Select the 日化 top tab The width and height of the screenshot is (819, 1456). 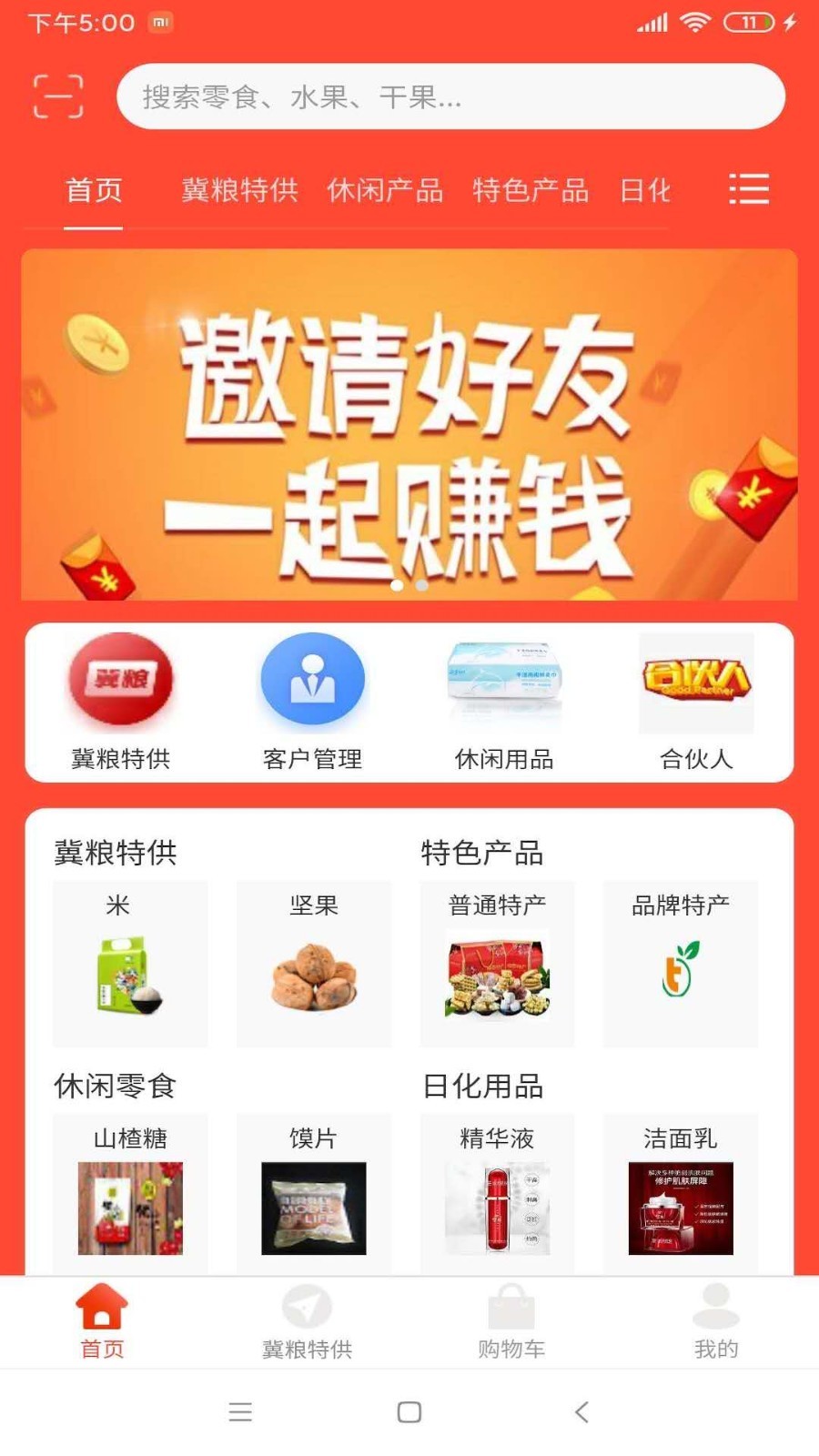(x=644, y=190)
